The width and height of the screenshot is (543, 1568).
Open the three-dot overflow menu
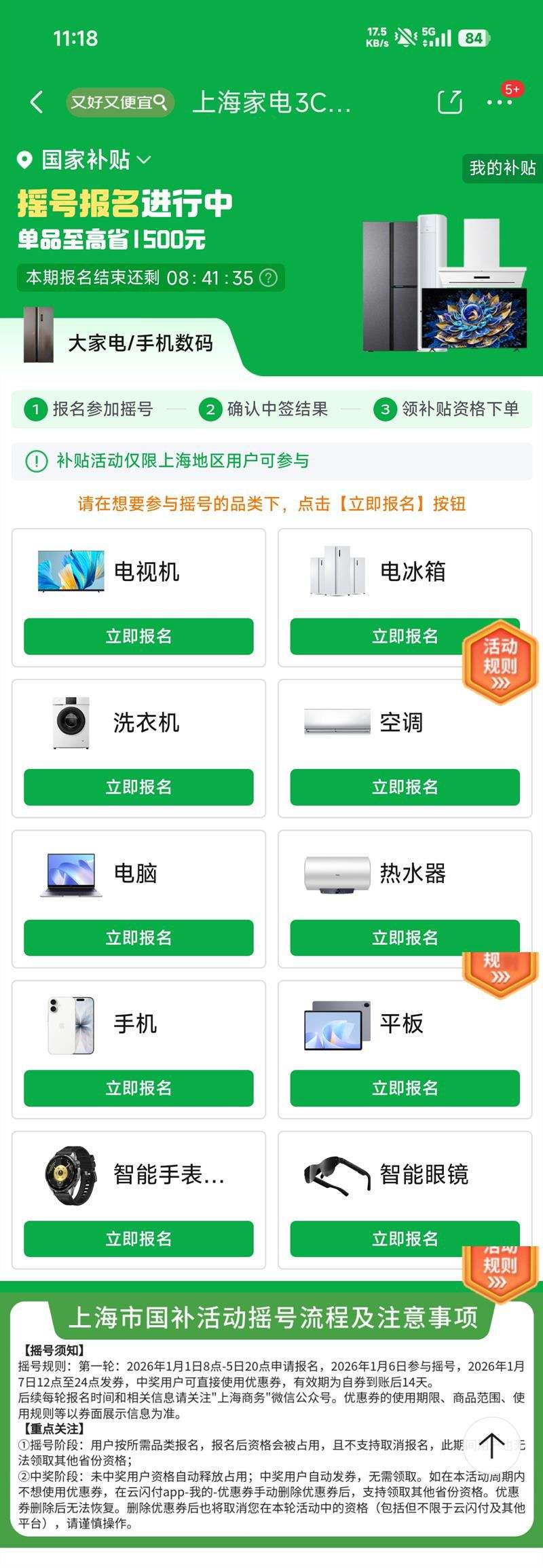click(x=500, y=102)
